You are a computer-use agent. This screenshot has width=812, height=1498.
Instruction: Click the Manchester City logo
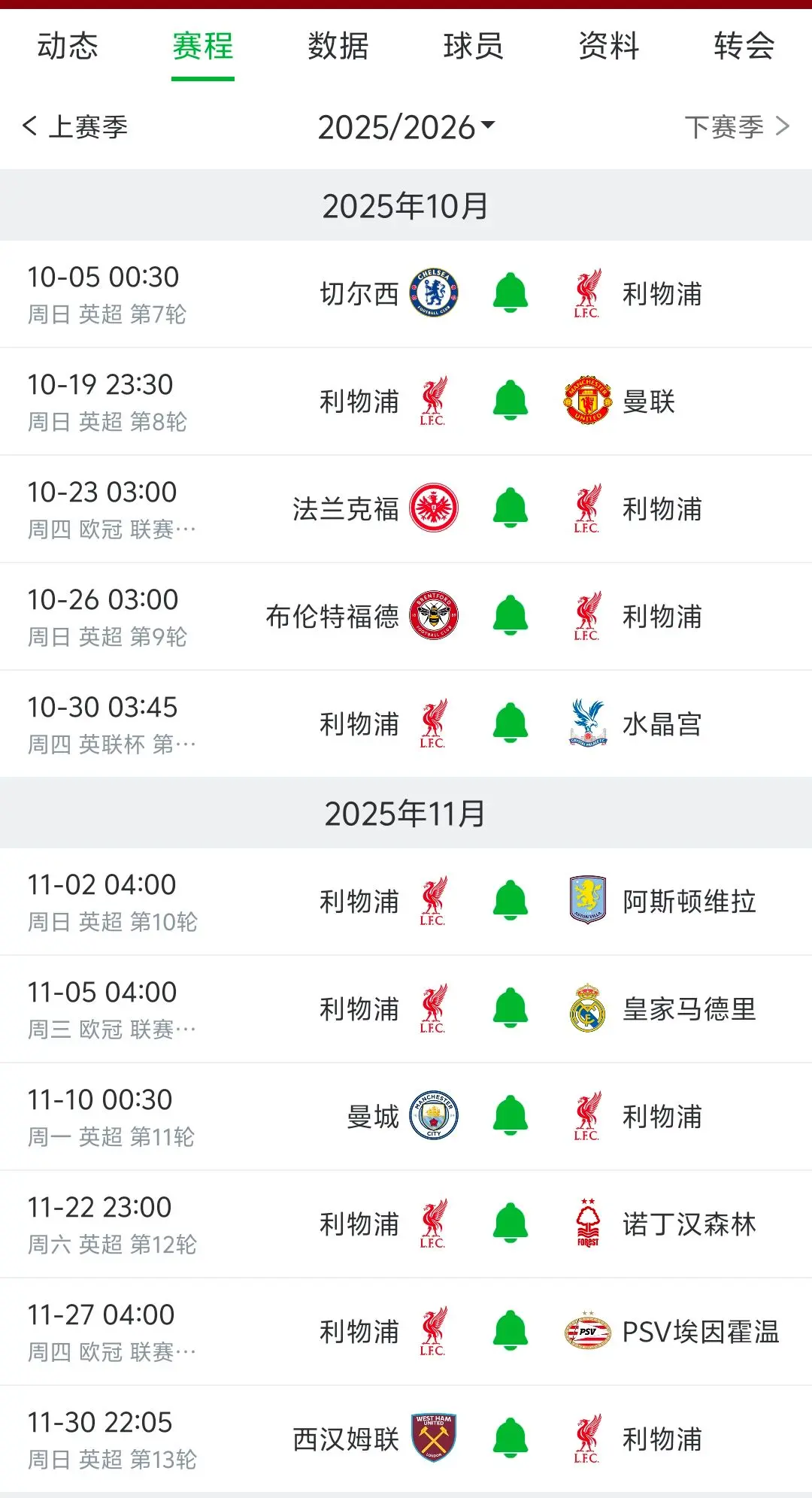435,1117
